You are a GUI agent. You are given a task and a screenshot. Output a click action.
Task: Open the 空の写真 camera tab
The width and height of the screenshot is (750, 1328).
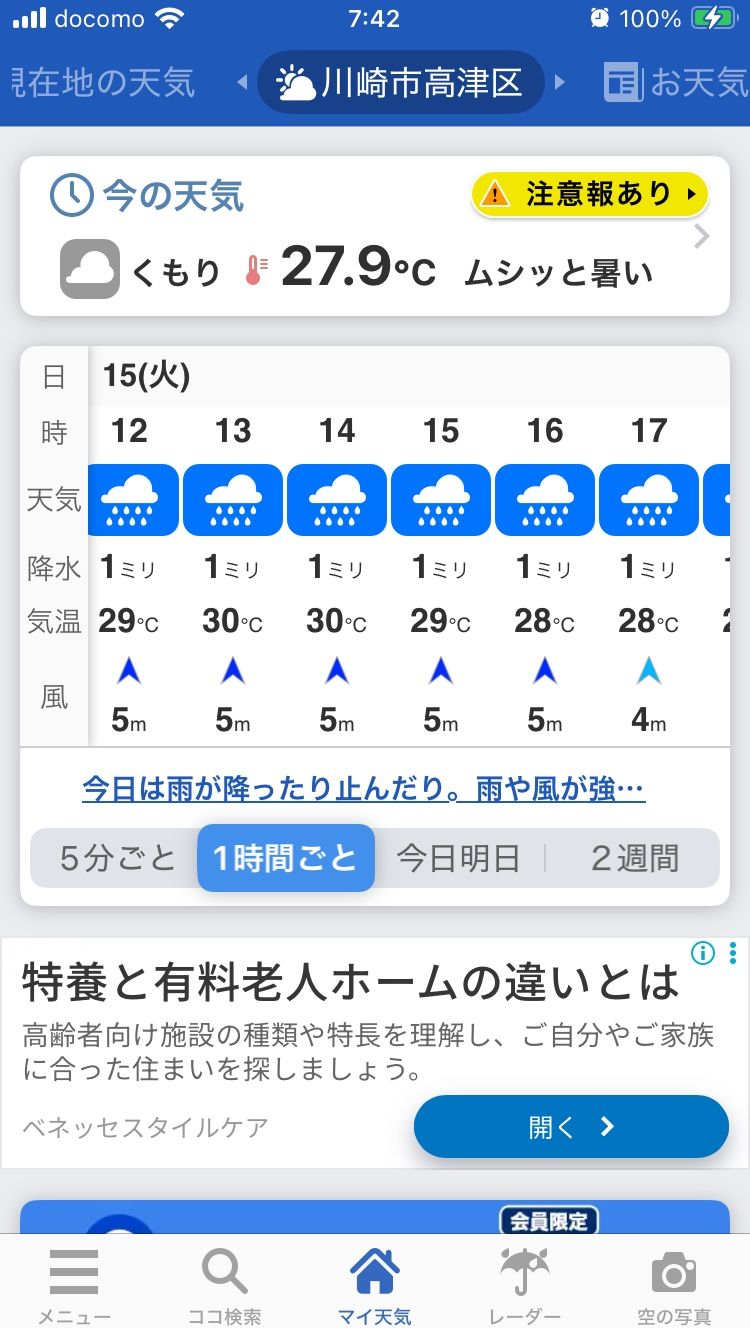(674, 1285)
